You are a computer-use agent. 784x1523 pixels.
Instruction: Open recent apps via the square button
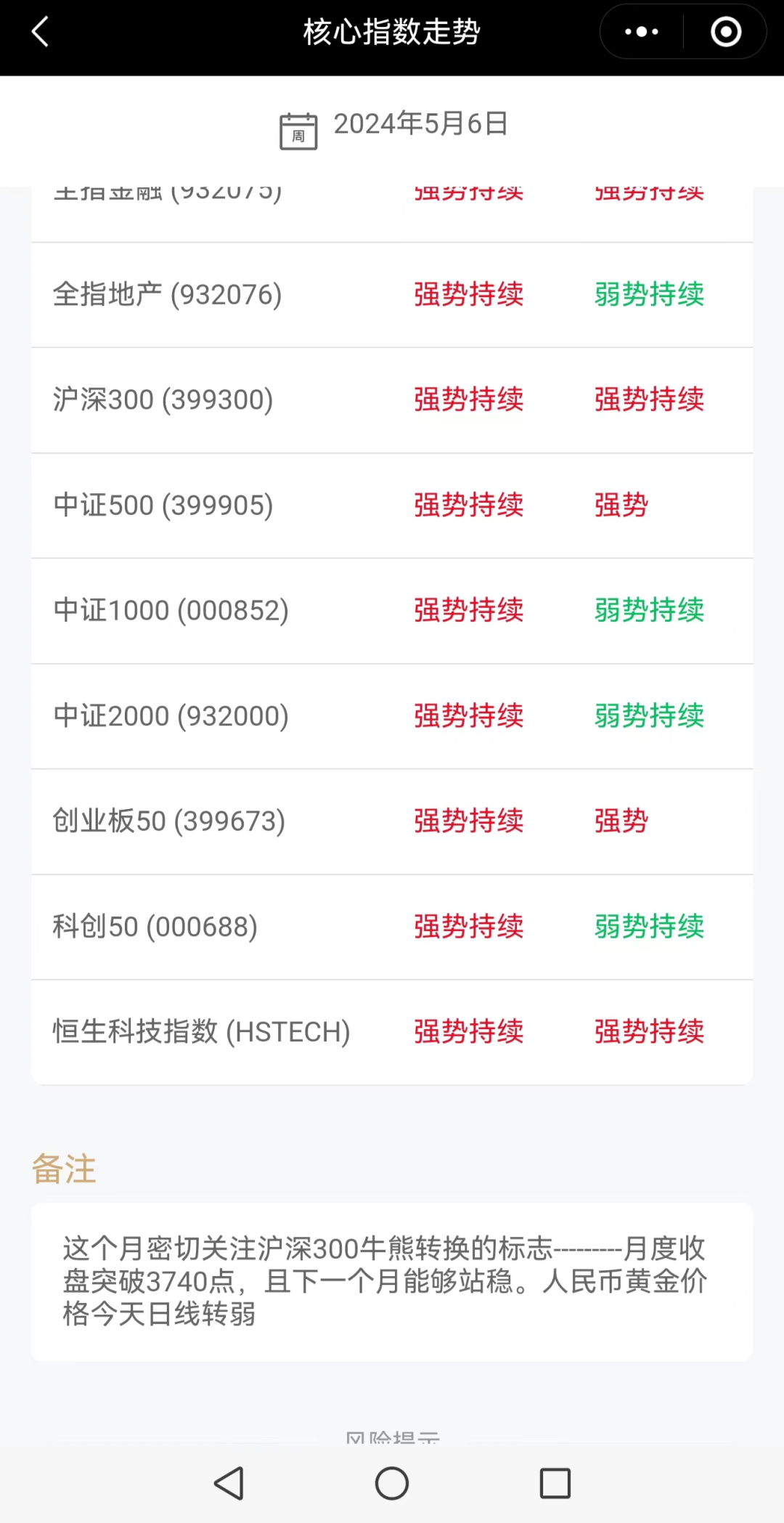(x=555, y=1483)
